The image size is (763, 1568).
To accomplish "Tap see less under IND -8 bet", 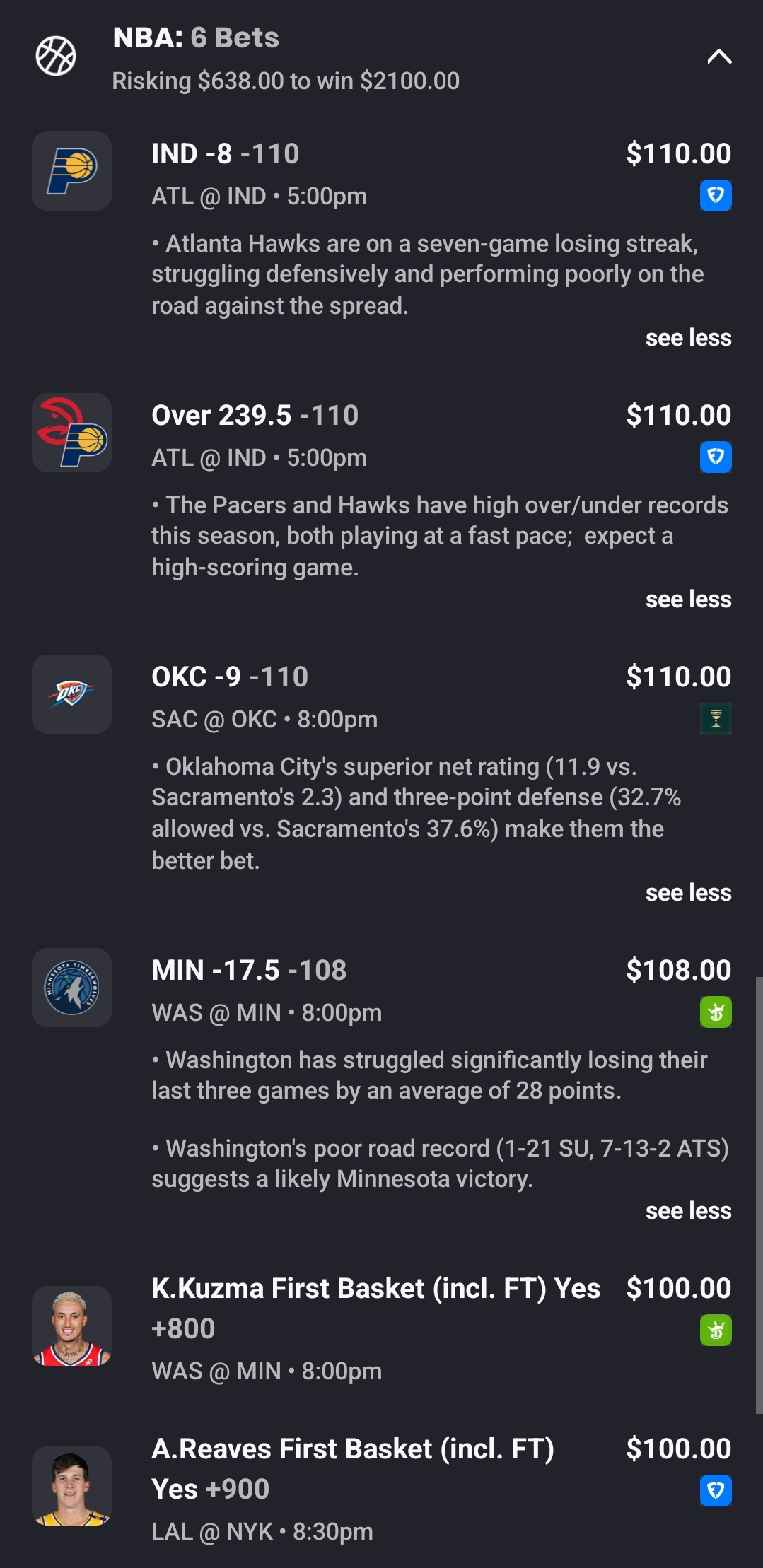I will tap(688, 338).
